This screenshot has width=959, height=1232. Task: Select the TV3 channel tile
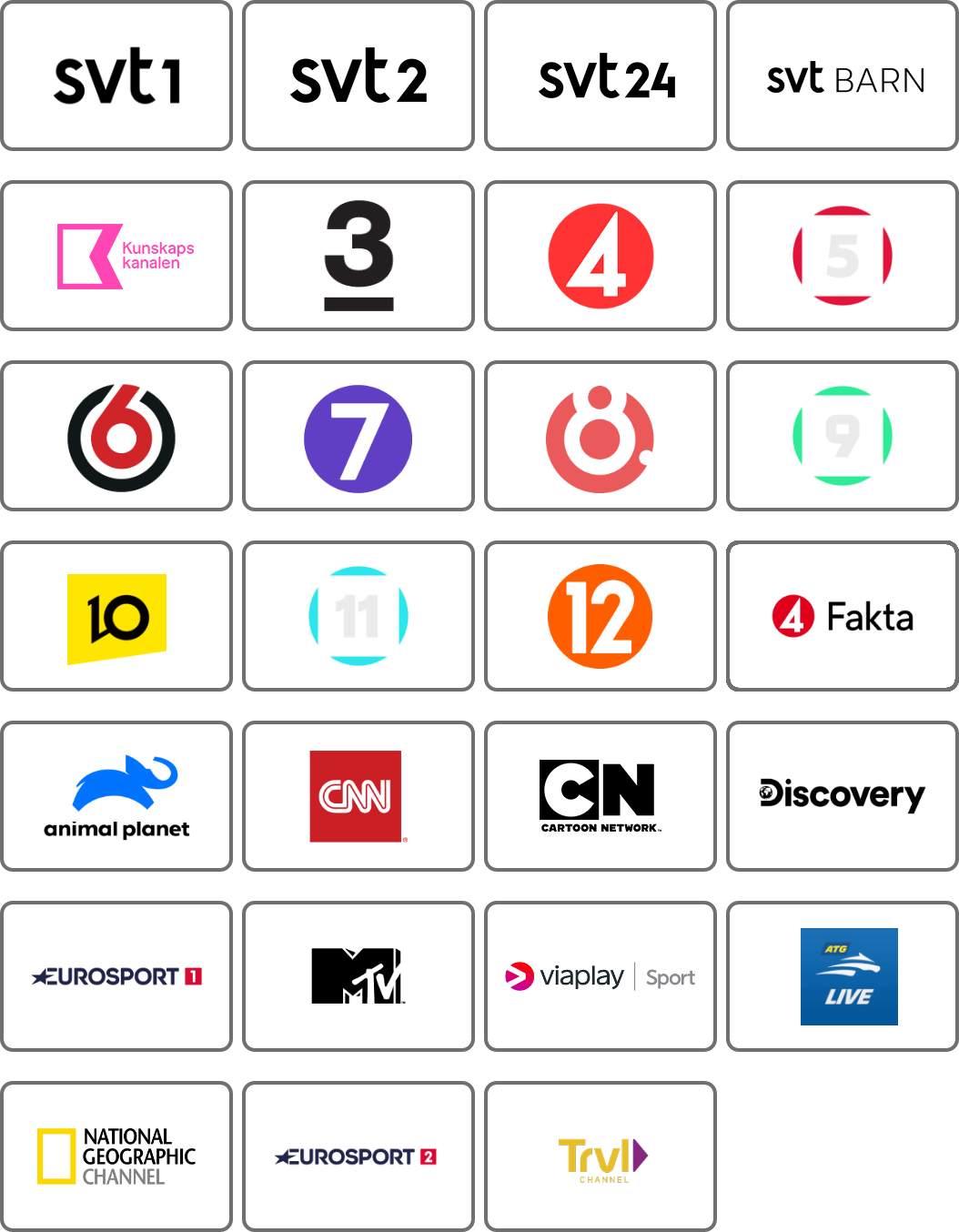click(x=358, y=257)
